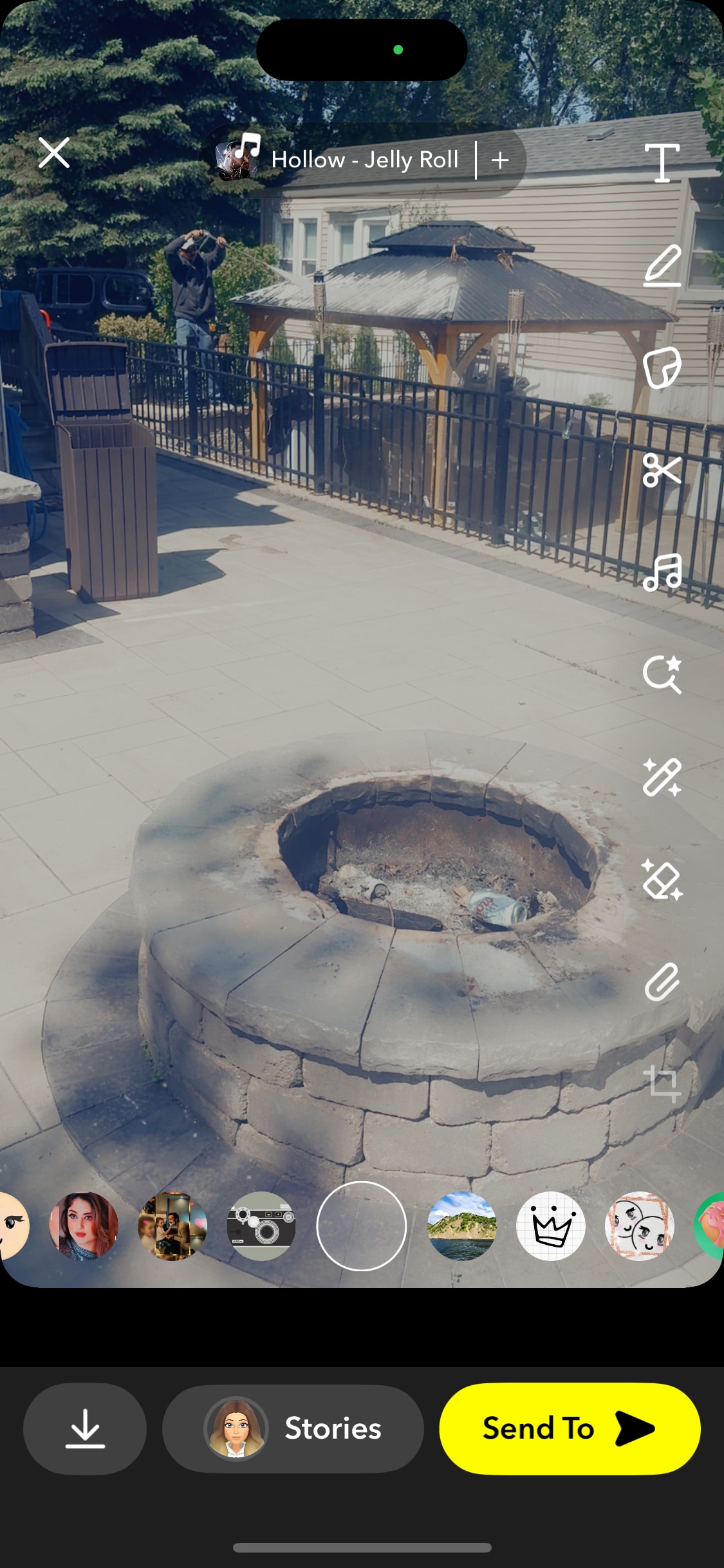Add a text caption with the T tool
724x1568 pixels.
pos(662,162)
